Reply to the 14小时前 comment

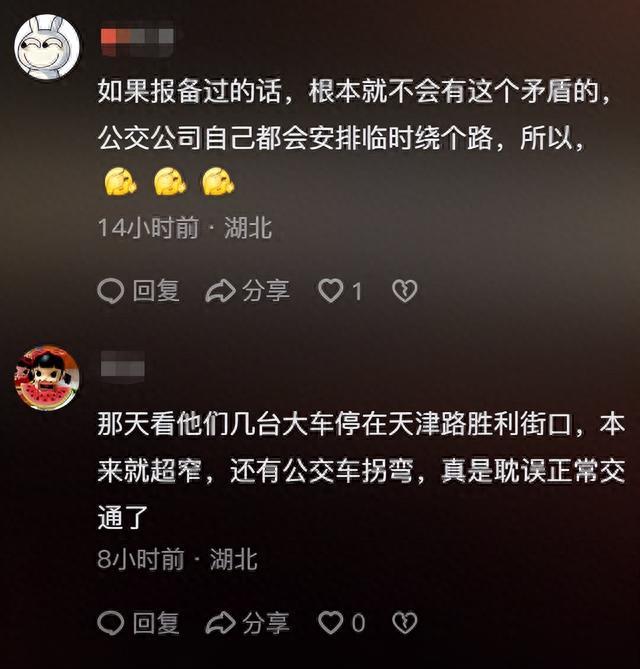(138, 291)
